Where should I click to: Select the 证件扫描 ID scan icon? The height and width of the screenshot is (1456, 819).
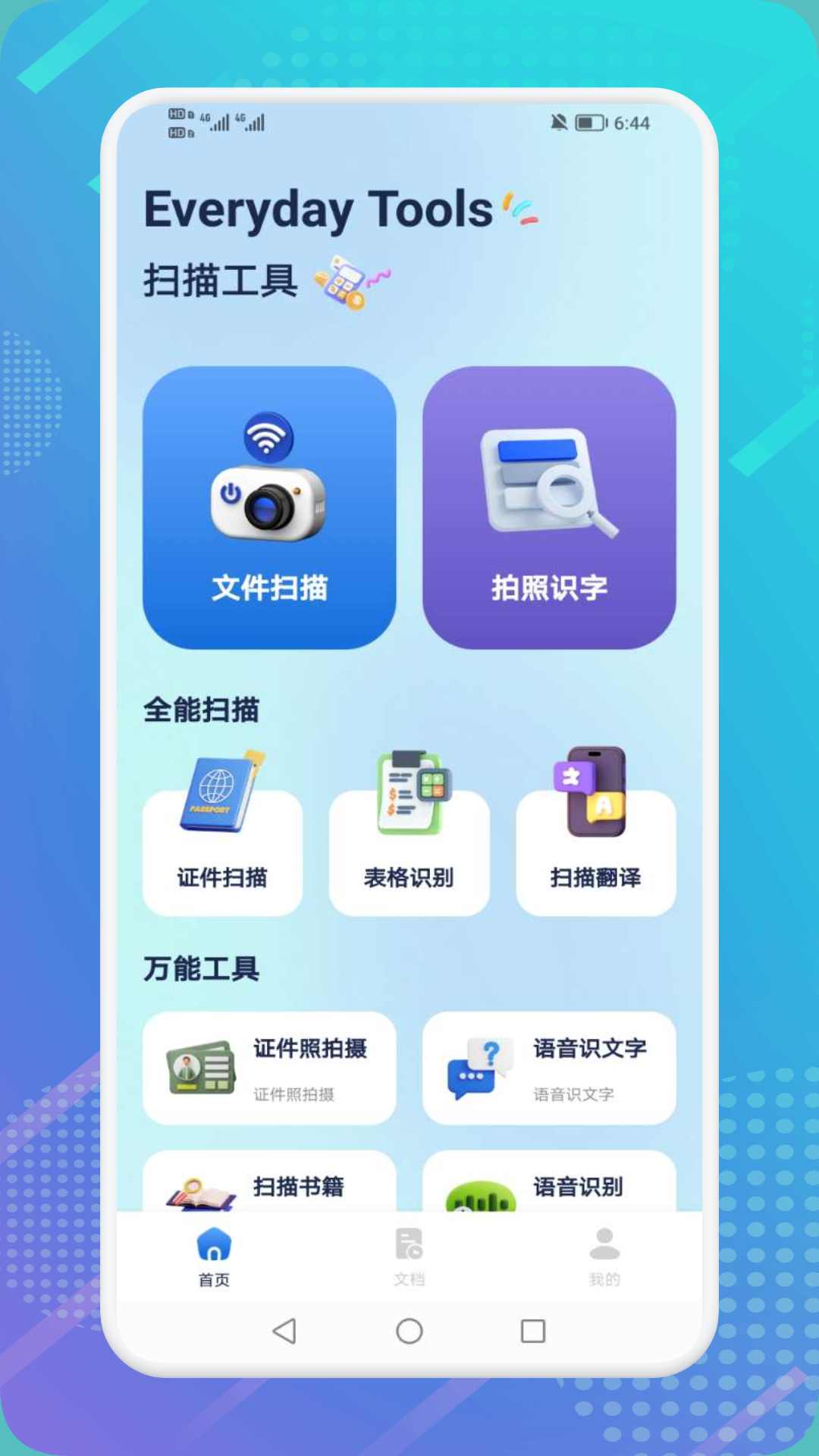pos(222,842)
